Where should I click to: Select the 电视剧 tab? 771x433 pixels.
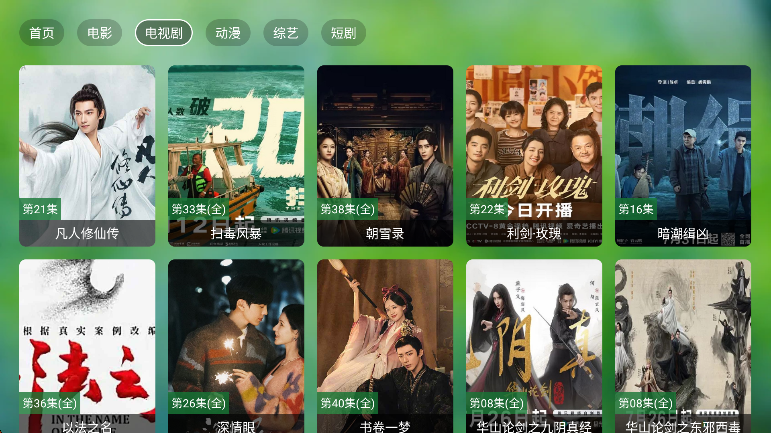point(164,33)
